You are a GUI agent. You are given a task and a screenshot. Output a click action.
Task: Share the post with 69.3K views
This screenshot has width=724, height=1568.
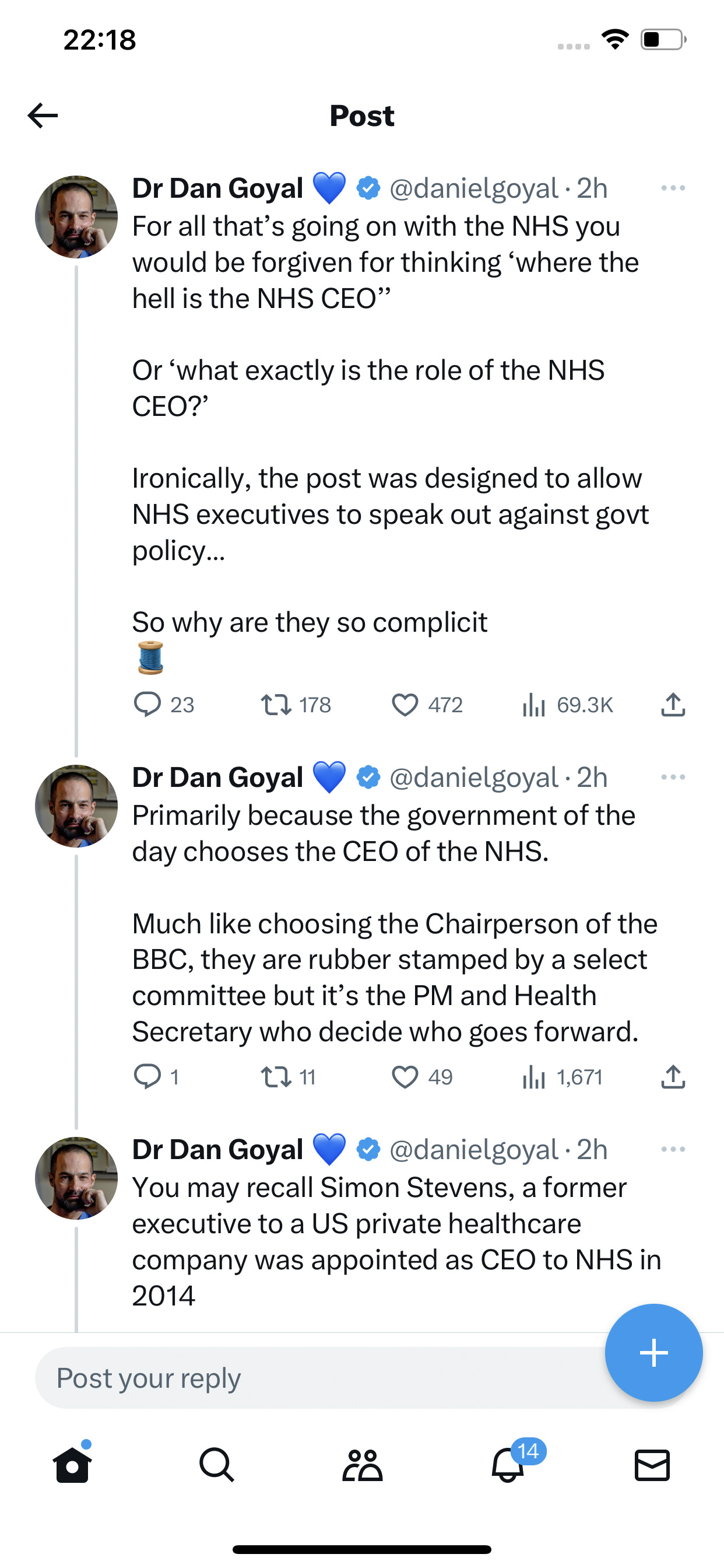673,704
